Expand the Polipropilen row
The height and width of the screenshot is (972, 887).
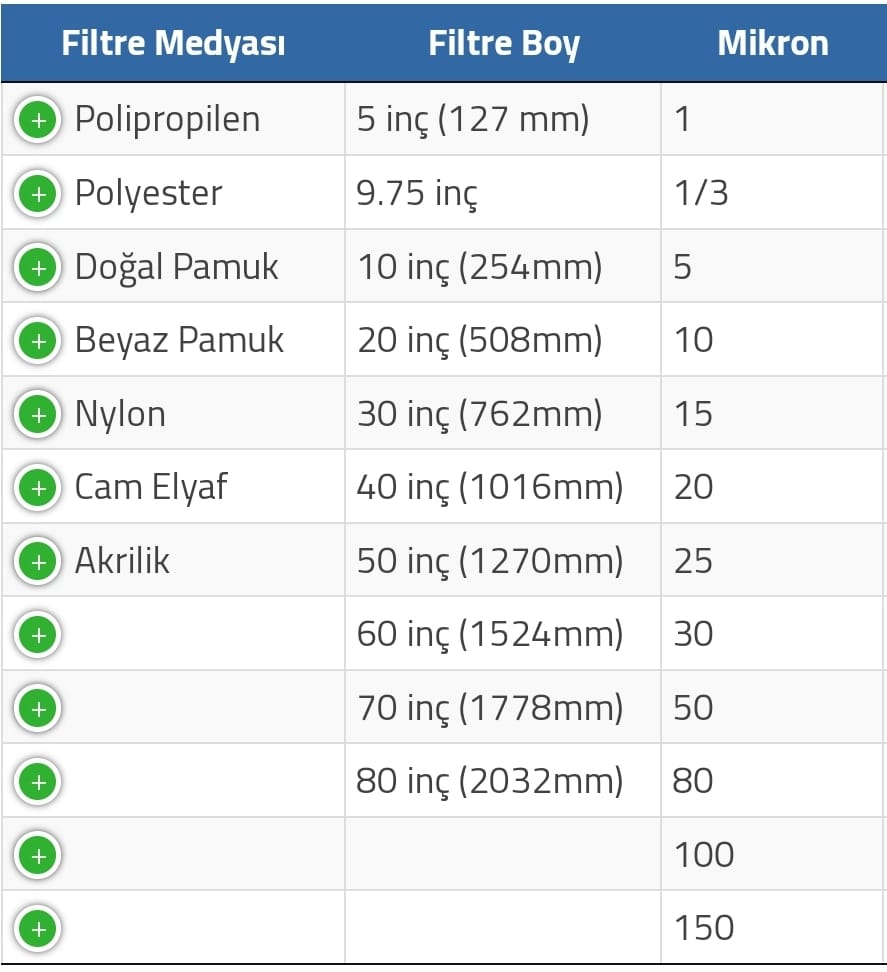click(x=38, y=120)
